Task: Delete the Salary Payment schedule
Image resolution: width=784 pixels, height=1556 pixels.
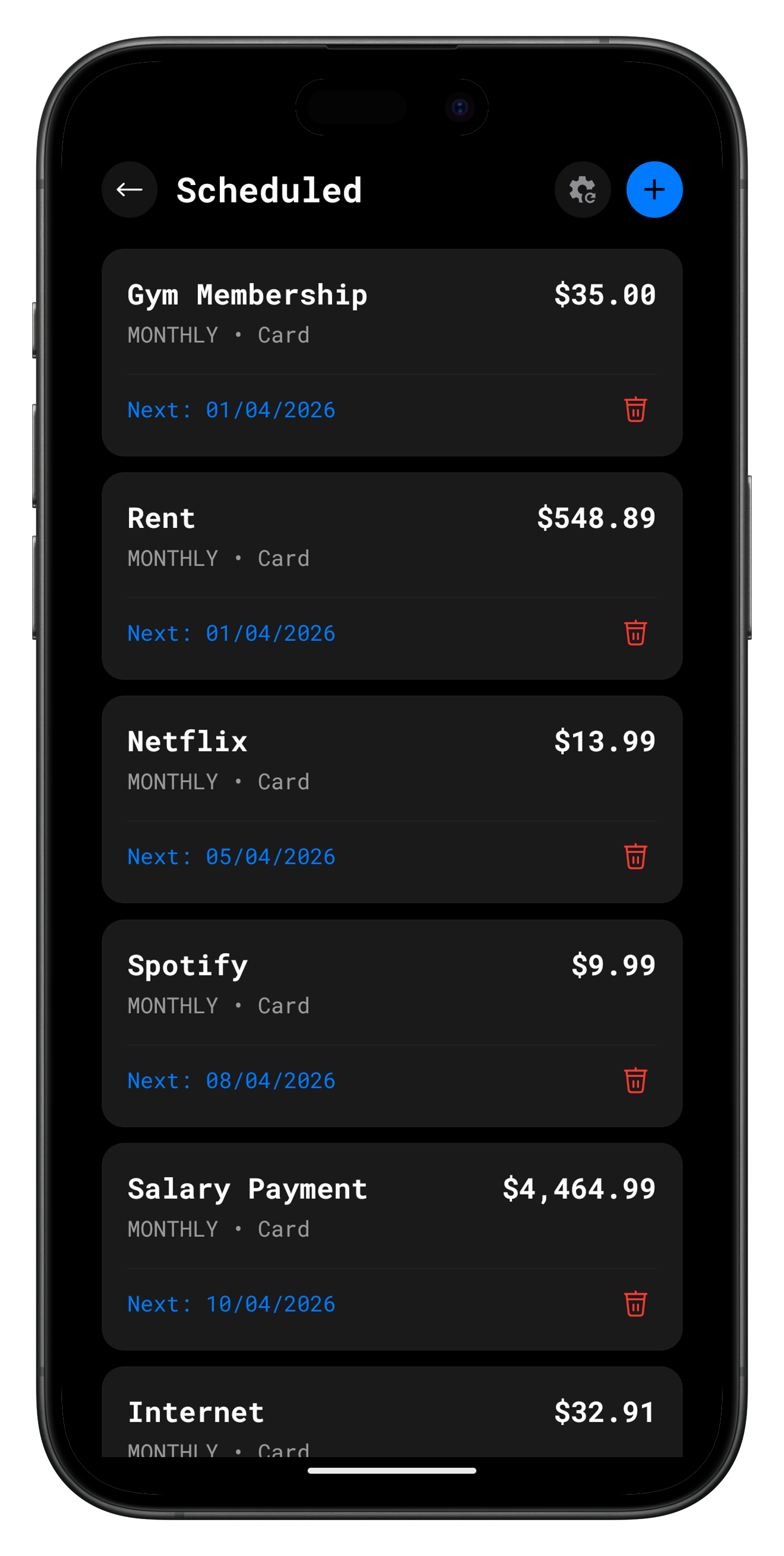Action: point(635,1303)
